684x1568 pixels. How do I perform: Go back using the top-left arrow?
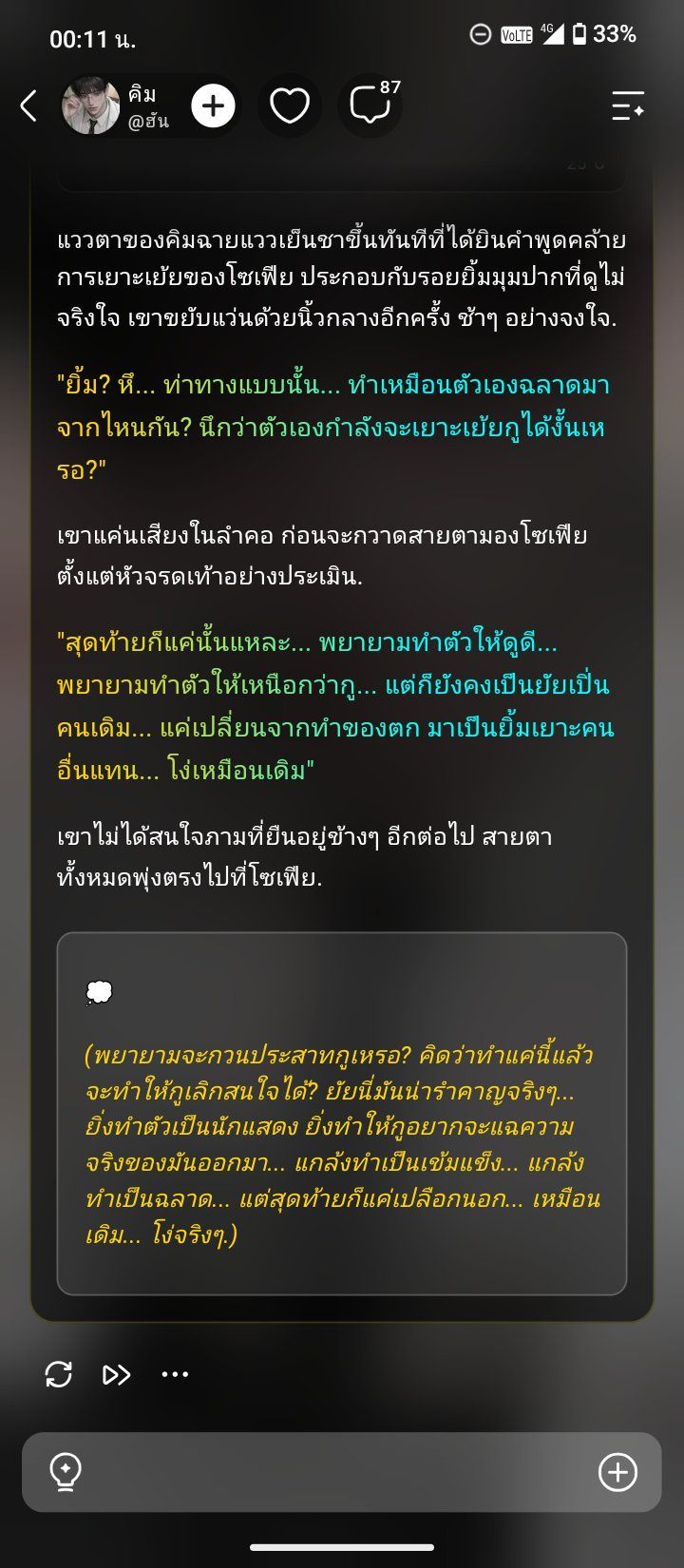coord(28,105)
